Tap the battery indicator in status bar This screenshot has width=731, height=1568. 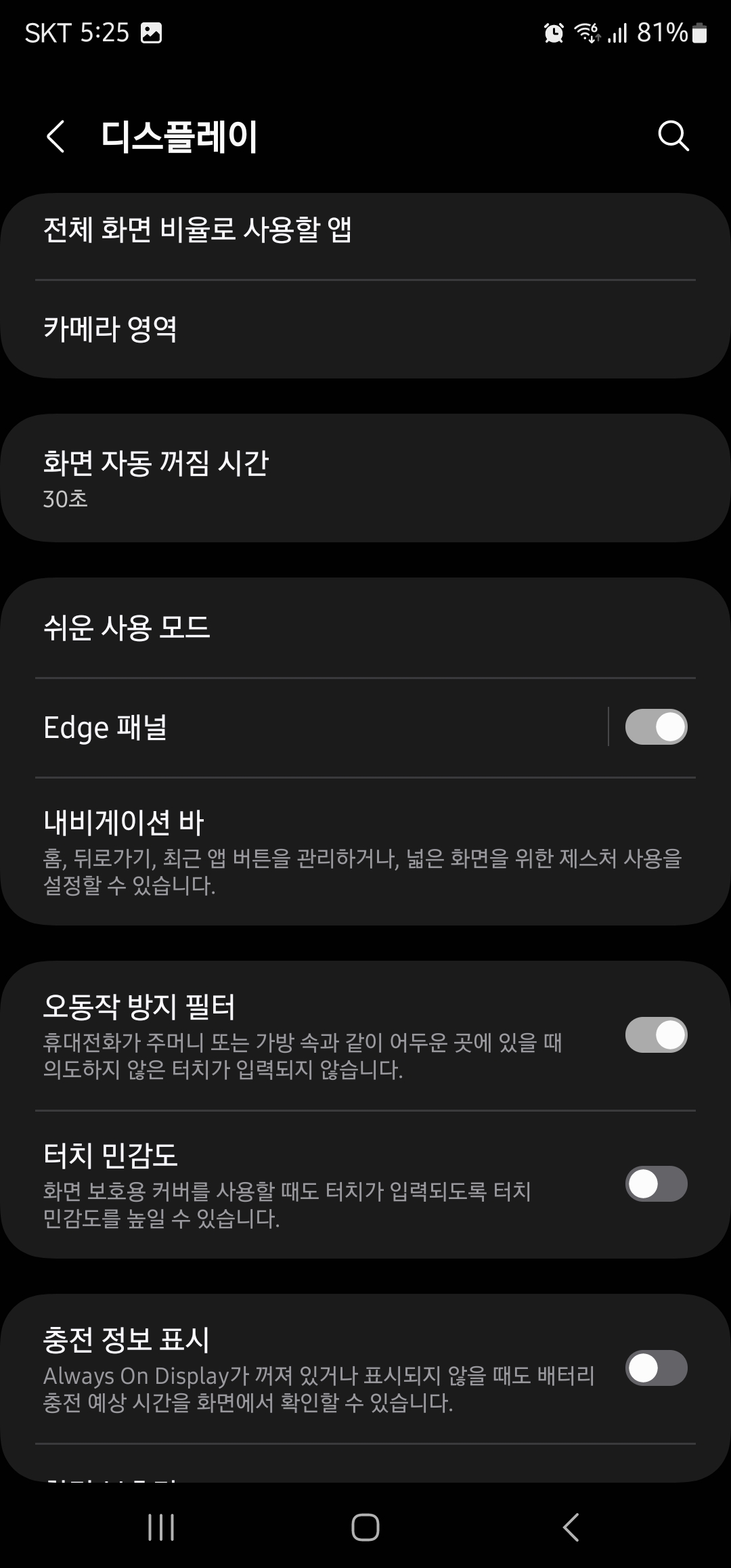click(699, 32)
